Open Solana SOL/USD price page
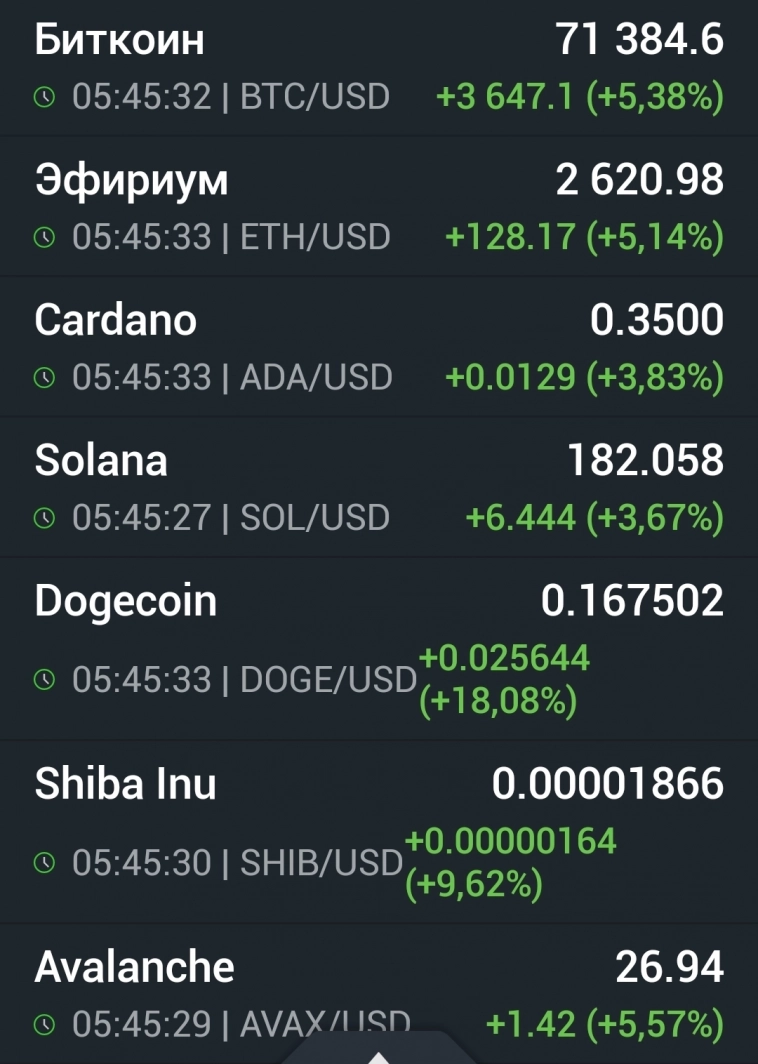Image resolution: width=758 pixels, height=1064 pixels. [x=378, y=488]
